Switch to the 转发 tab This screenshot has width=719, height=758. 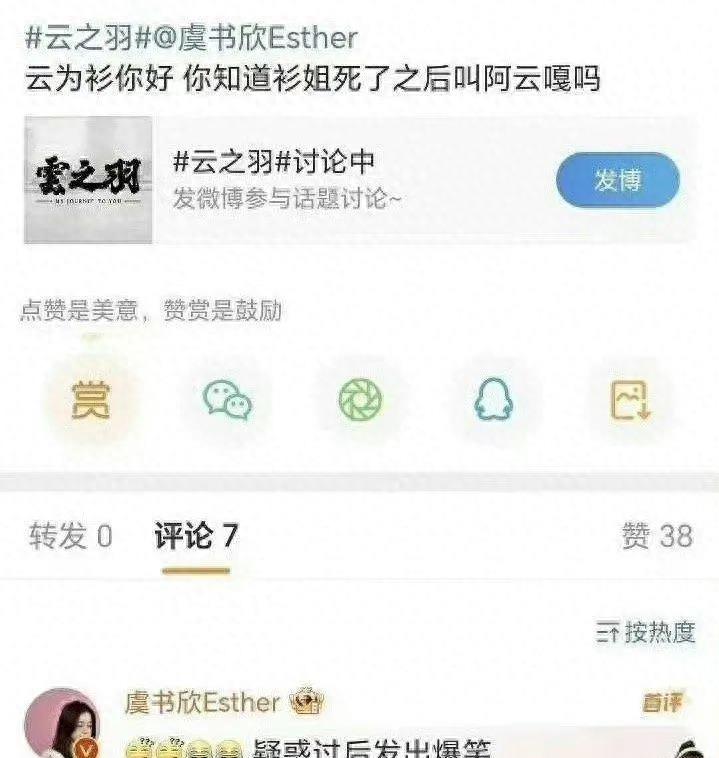pyautogui.click(x=70, y=537)
